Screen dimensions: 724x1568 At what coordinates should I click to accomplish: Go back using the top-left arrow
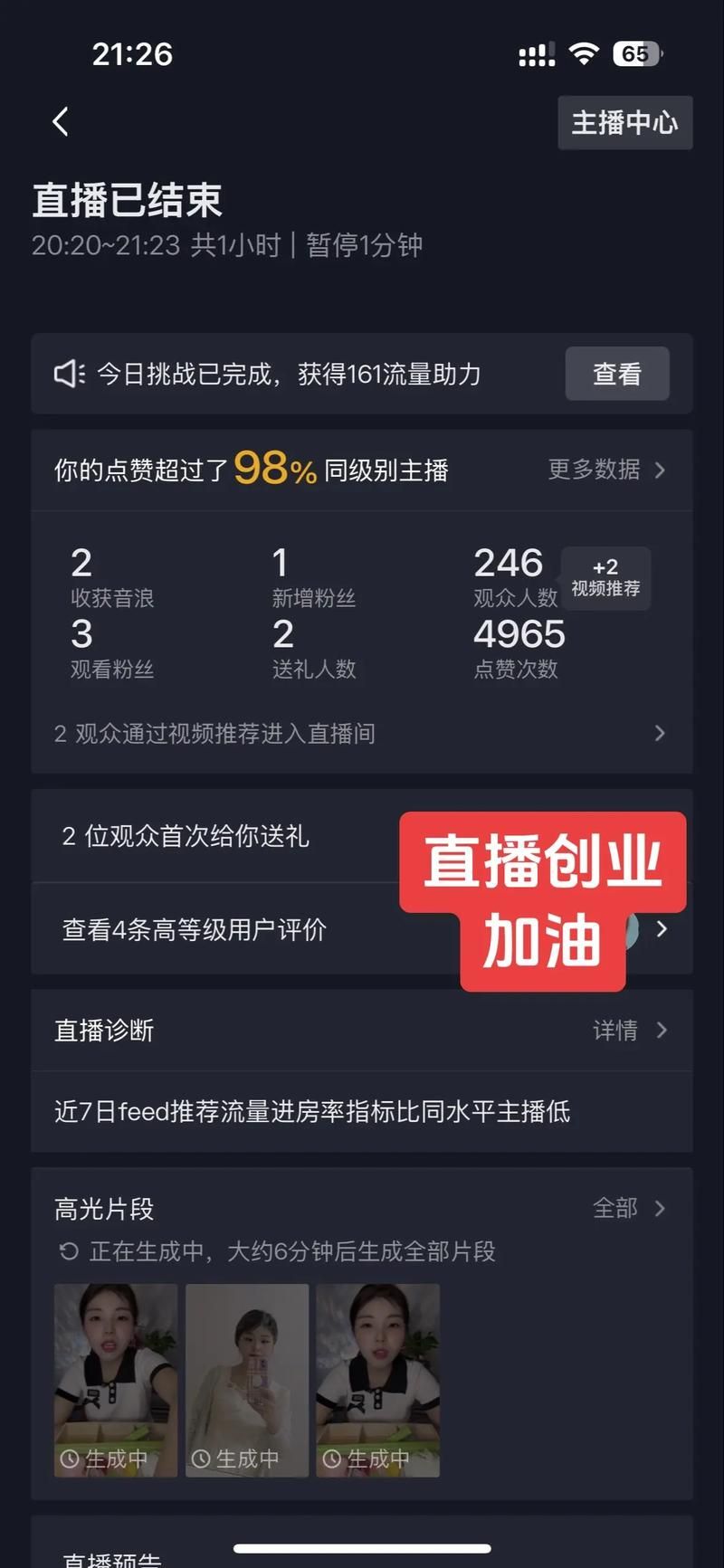point(61,121)
